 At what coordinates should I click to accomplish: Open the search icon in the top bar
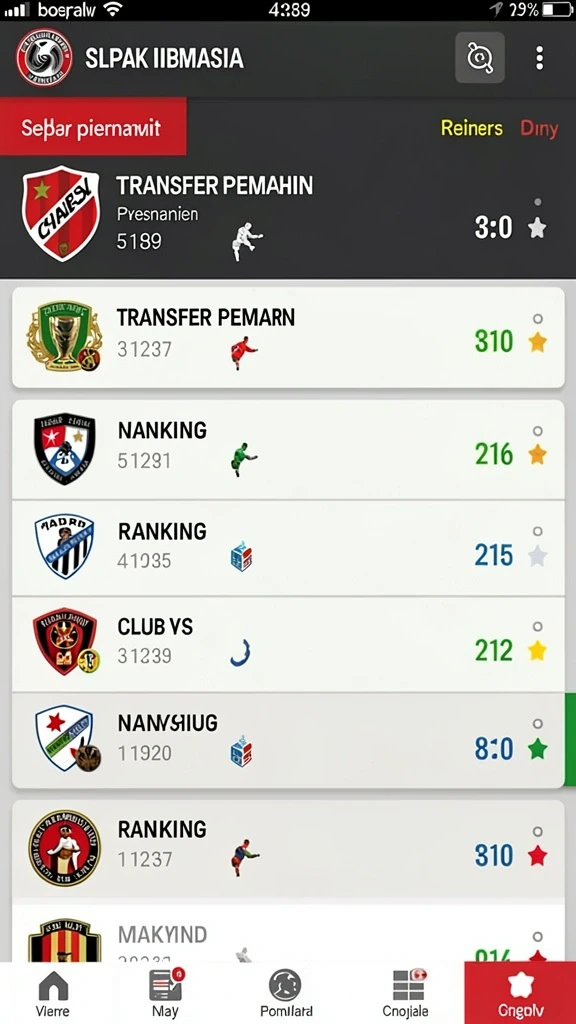pos(479,57)
